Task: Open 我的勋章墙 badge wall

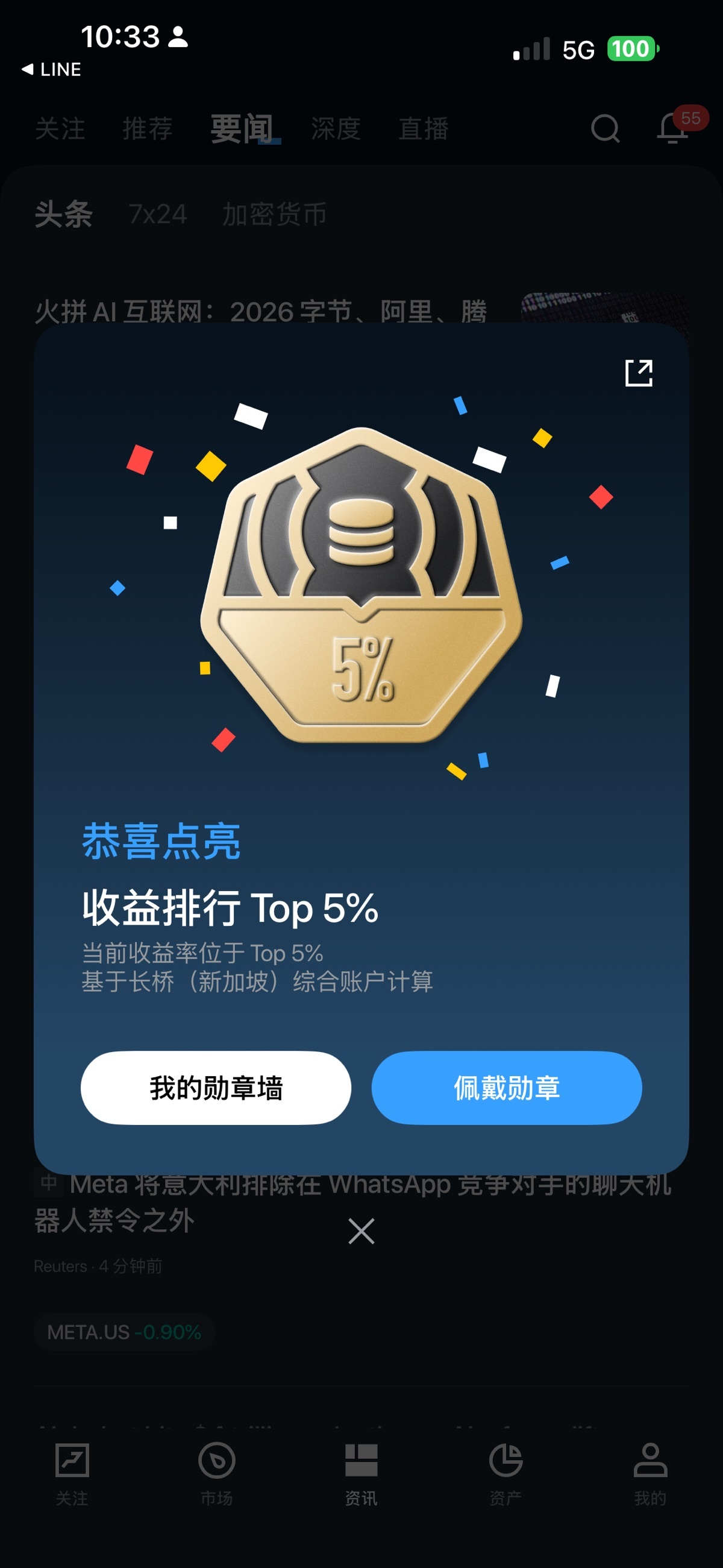Action: tap(216, 1087)
